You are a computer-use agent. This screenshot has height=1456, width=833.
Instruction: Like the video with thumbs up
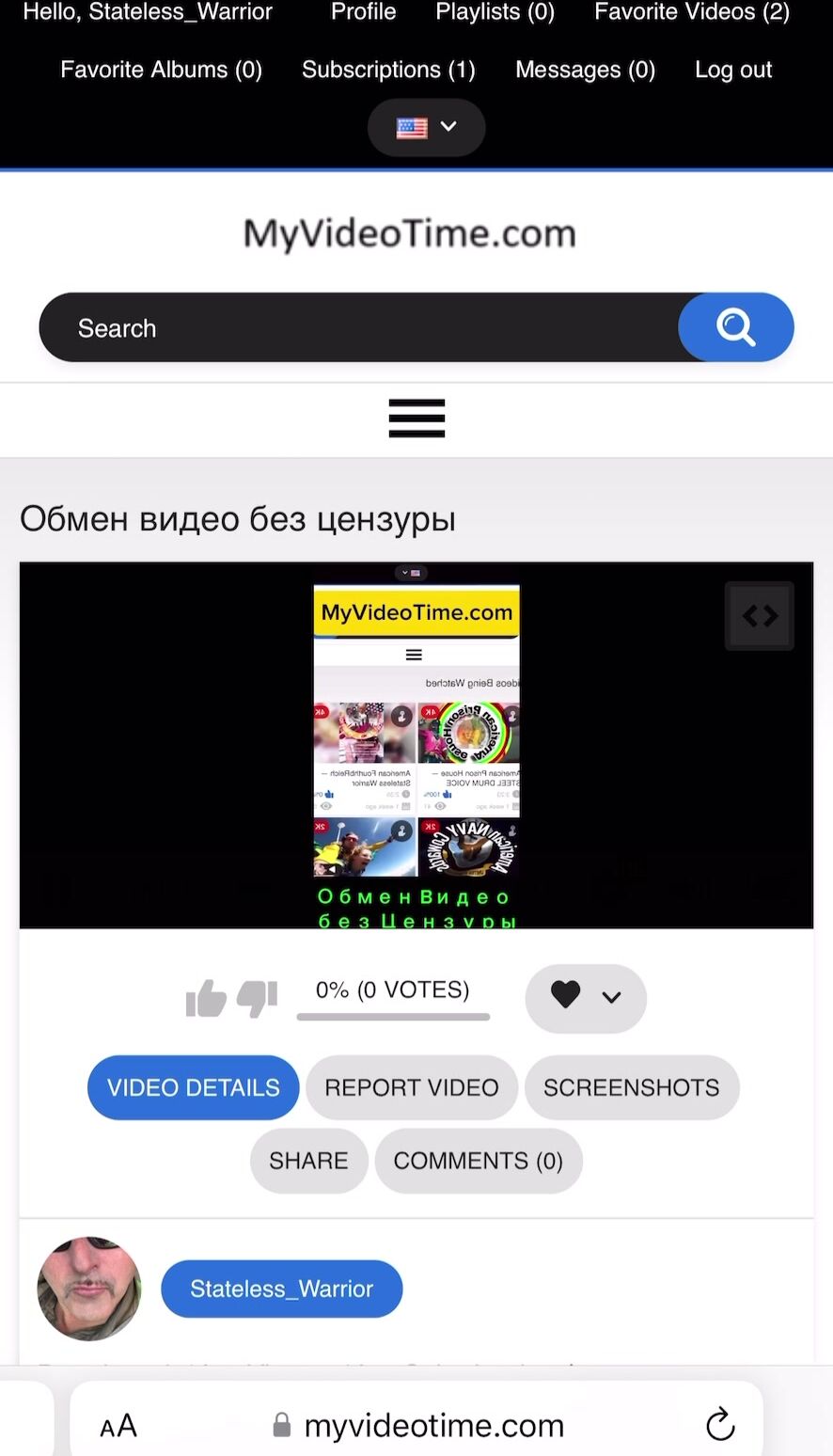[206, 998]
